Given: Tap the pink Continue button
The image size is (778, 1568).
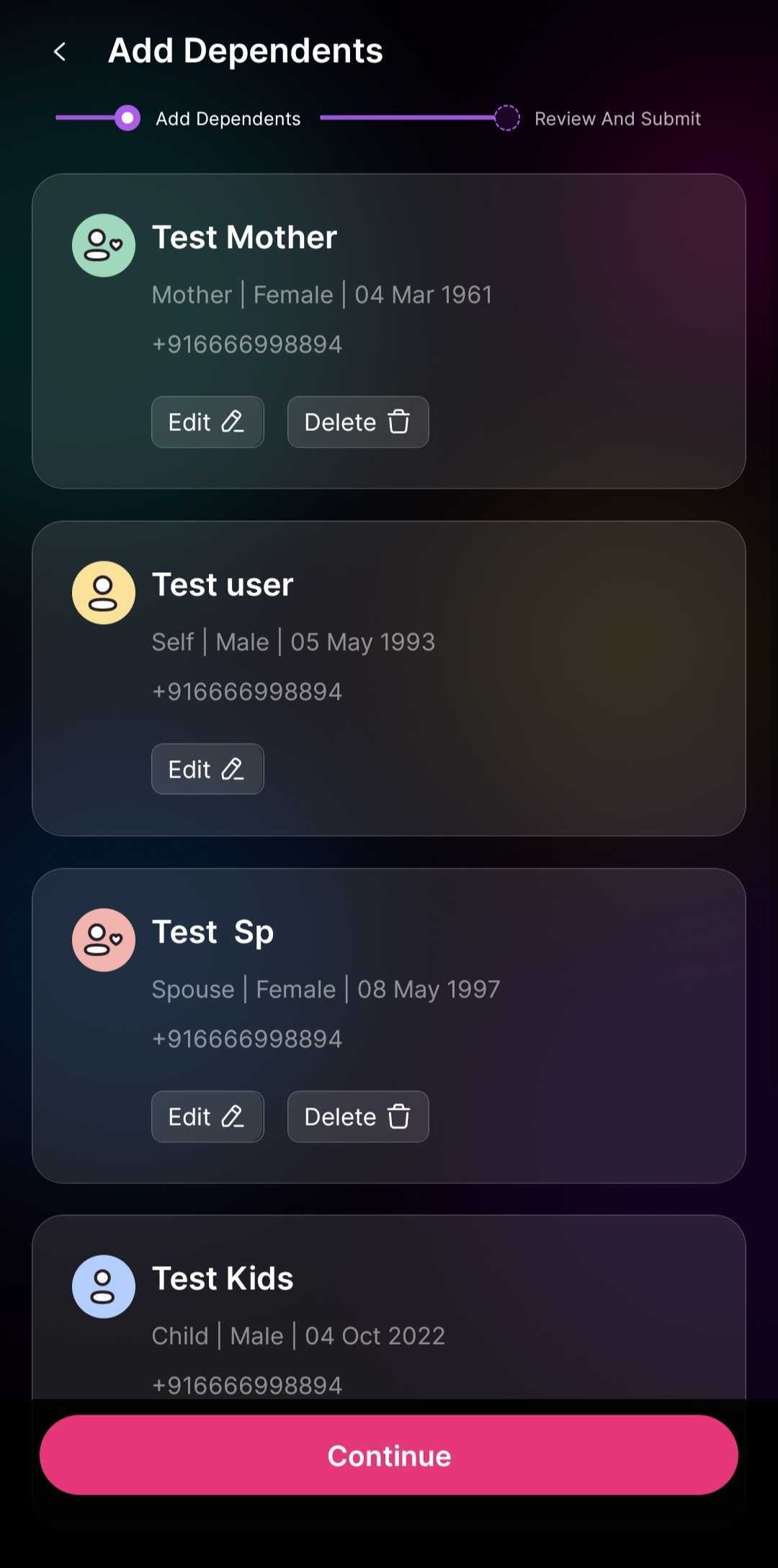Looking at the screenshot, I should pos(389,1456).
